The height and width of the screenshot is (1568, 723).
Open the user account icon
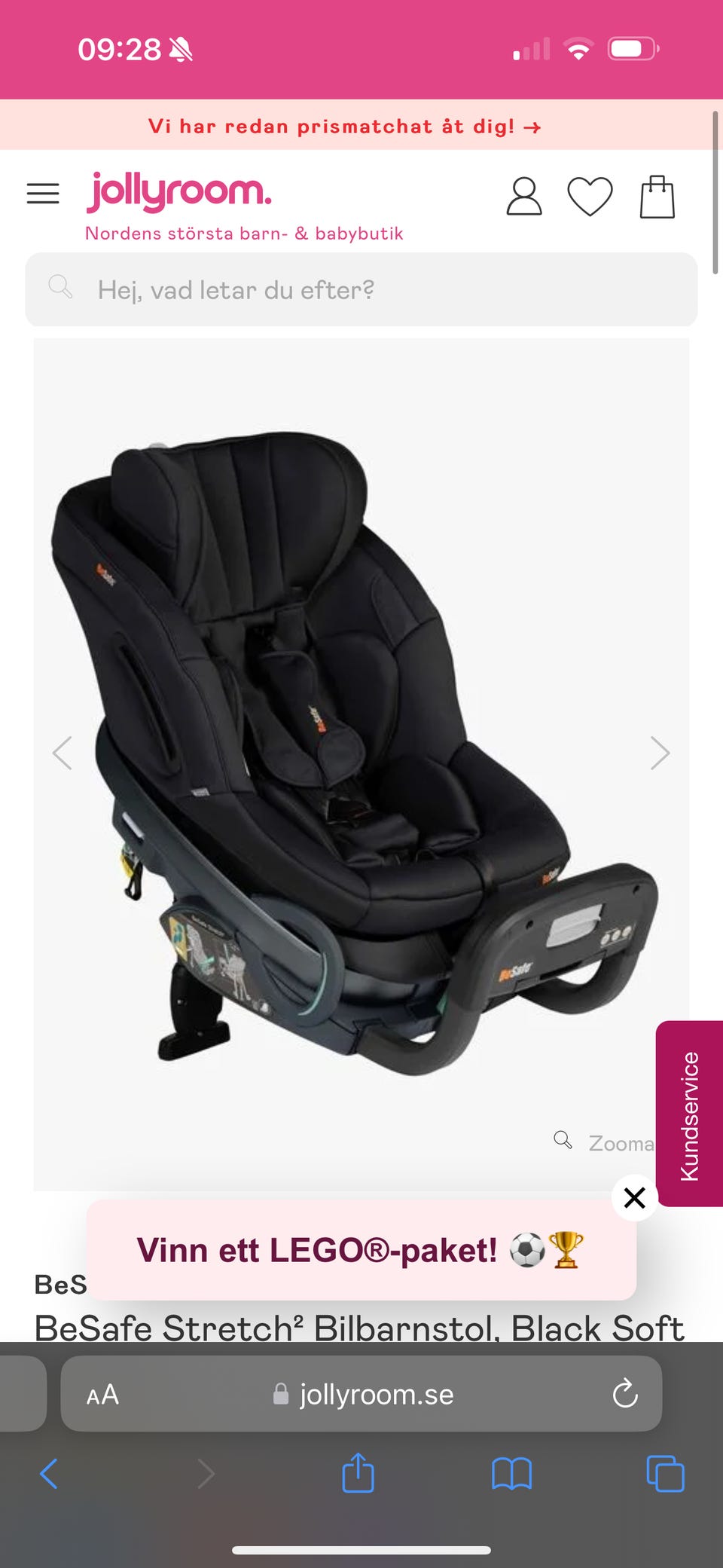pyautogui.click(x=524, y=197)
